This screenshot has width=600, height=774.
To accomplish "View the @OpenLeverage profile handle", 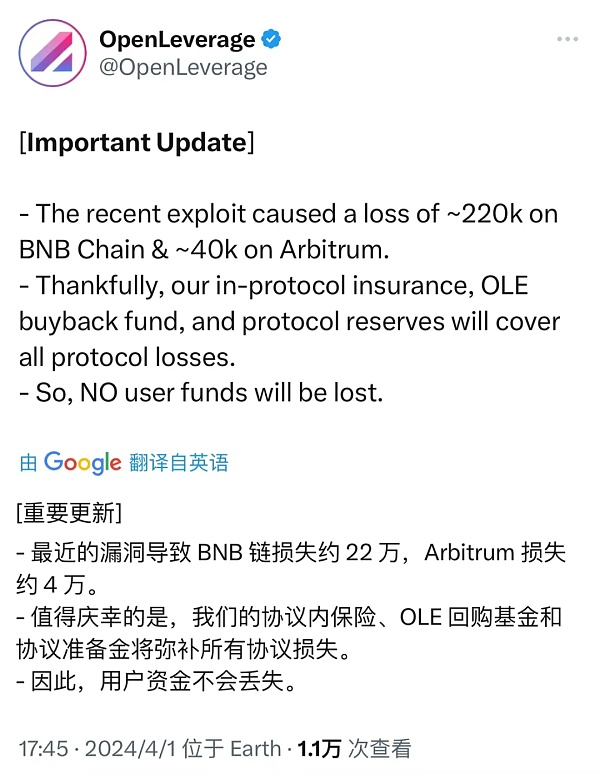I will click(x=183, y=68).
